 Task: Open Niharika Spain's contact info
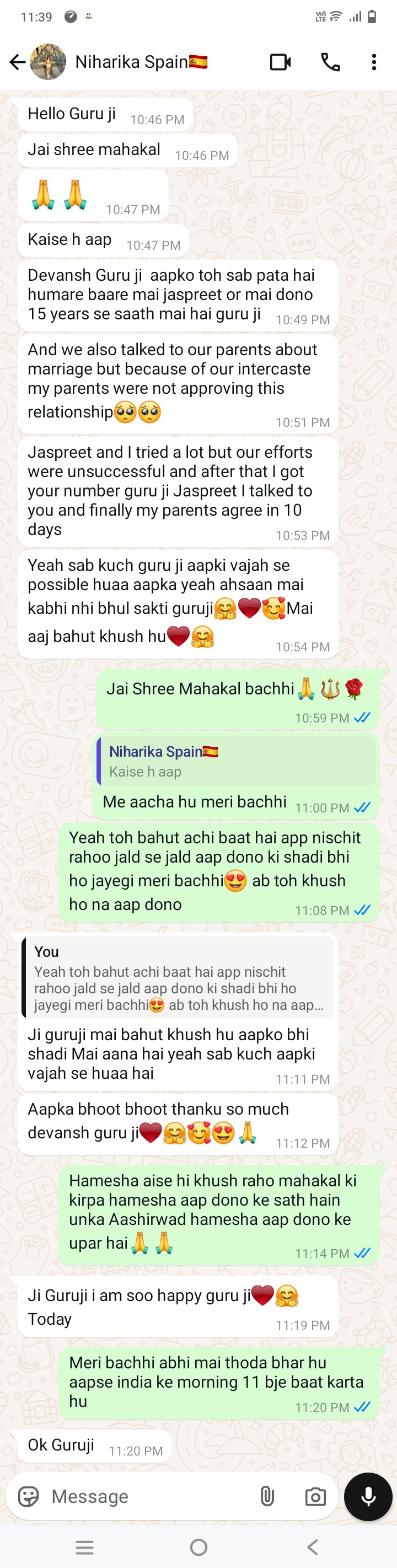pyautogui.click(x=141, y=62)
